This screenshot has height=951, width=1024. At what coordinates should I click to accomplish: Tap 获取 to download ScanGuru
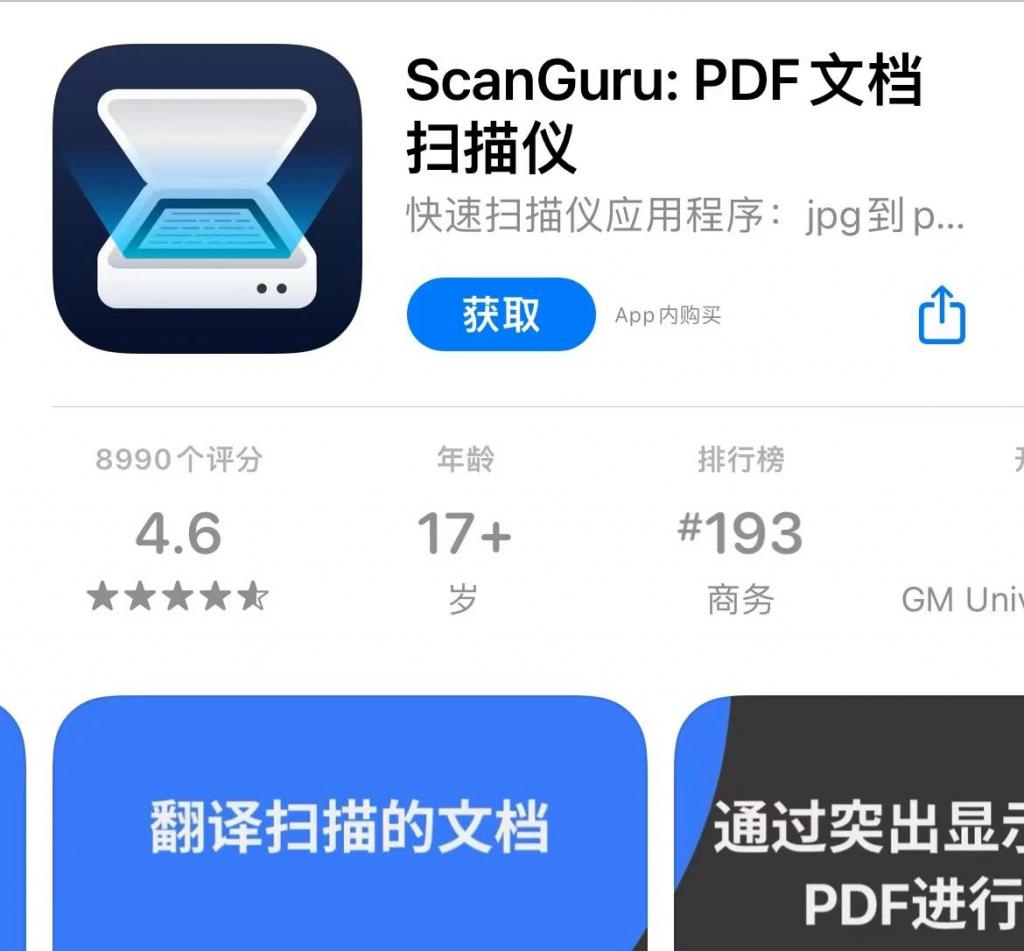(500, 315)
